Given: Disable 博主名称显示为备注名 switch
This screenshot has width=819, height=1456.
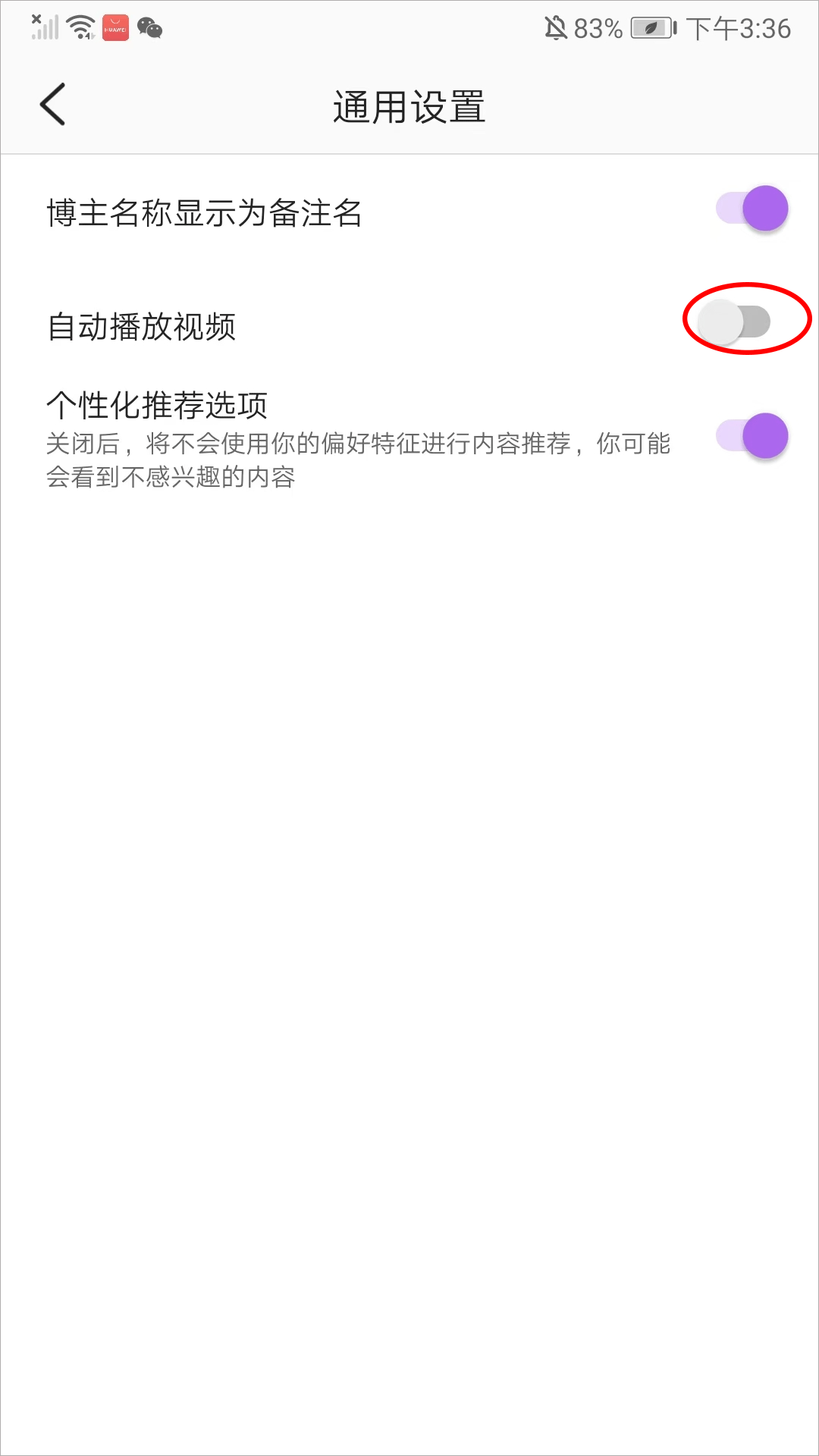Looking at the screenshot, I should pos(752,209).
